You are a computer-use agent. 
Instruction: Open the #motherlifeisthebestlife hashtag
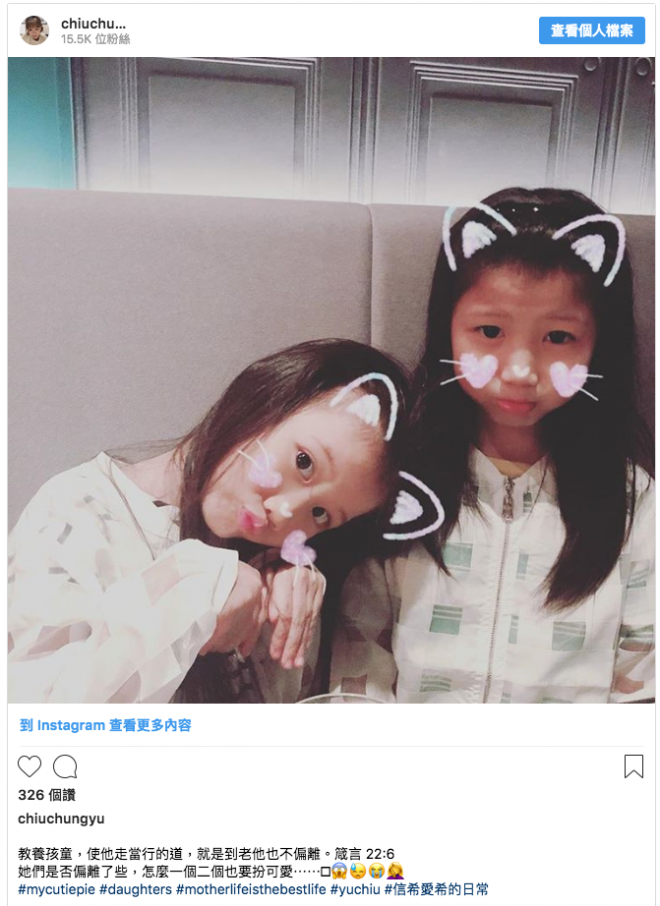coord(251,889)
